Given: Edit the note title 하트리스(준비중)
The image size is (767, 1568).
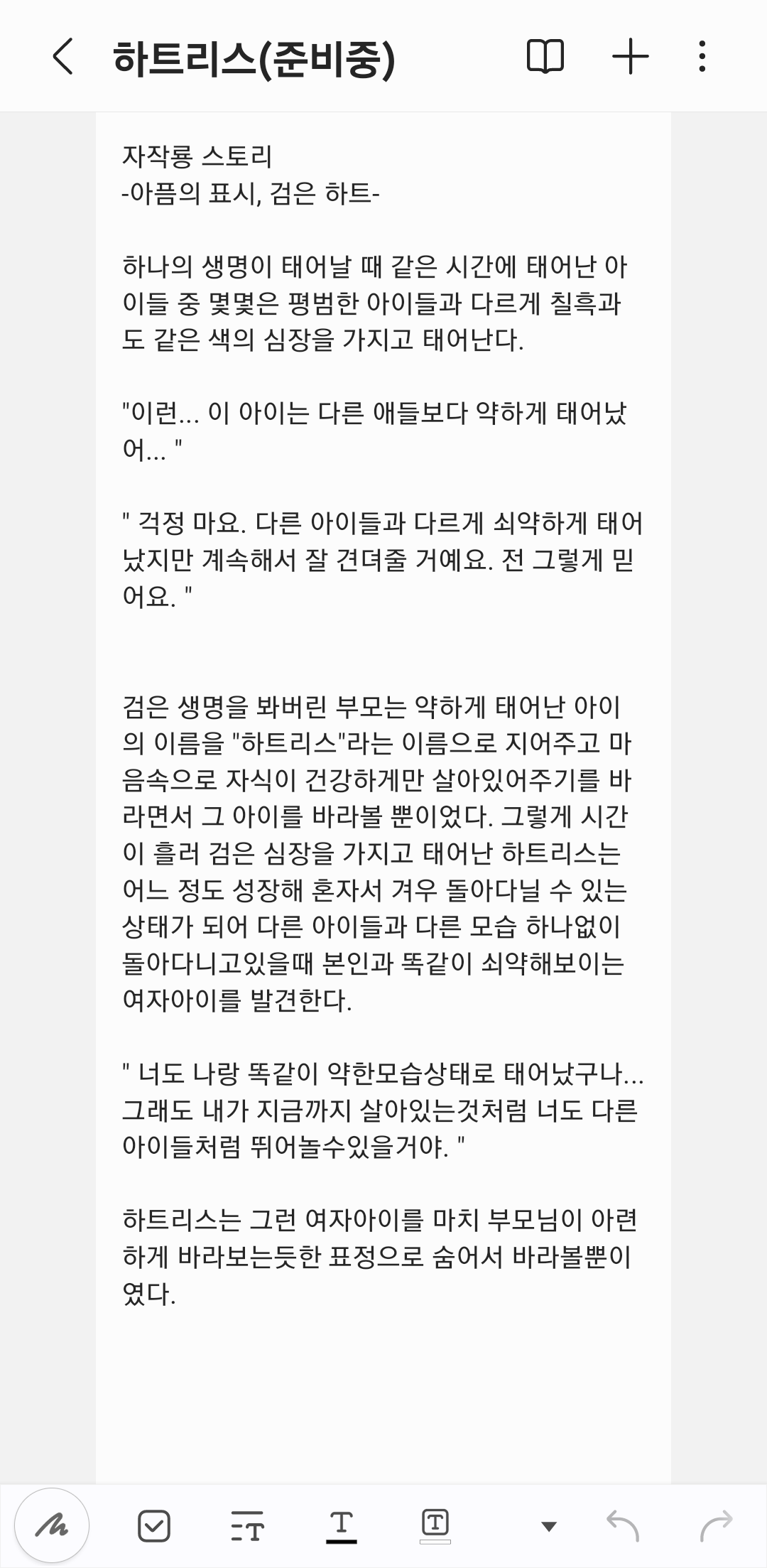Looking at the screenshot, I should click(x=254, y=58).
